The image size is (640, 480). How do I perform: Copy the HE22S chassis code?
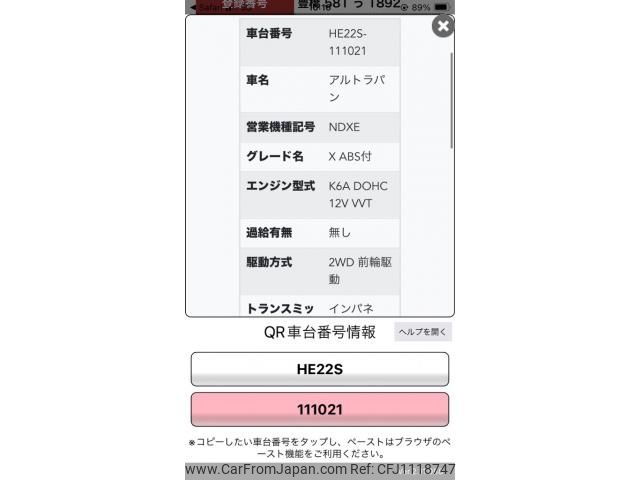point(320,369)
